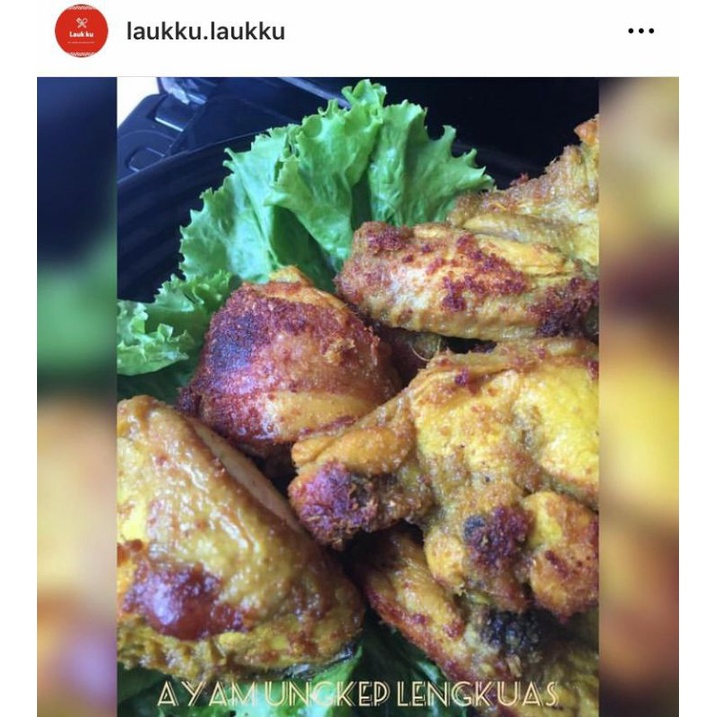Screen dimensions: 717x717
Task: Open the laukku.laukku profile picture
Action: 81,31
